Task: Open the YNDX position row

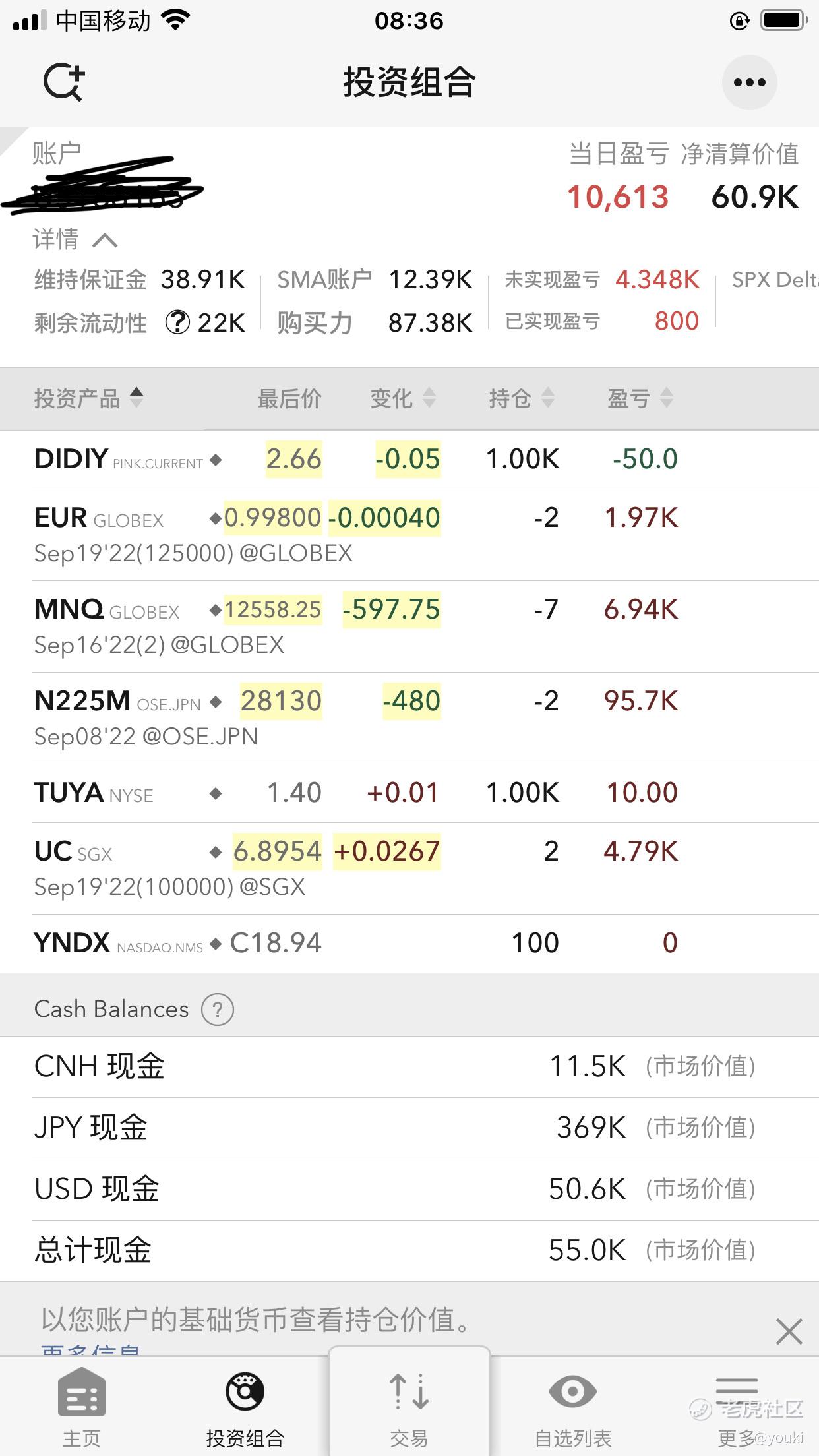Action: (x=409, y=943)
